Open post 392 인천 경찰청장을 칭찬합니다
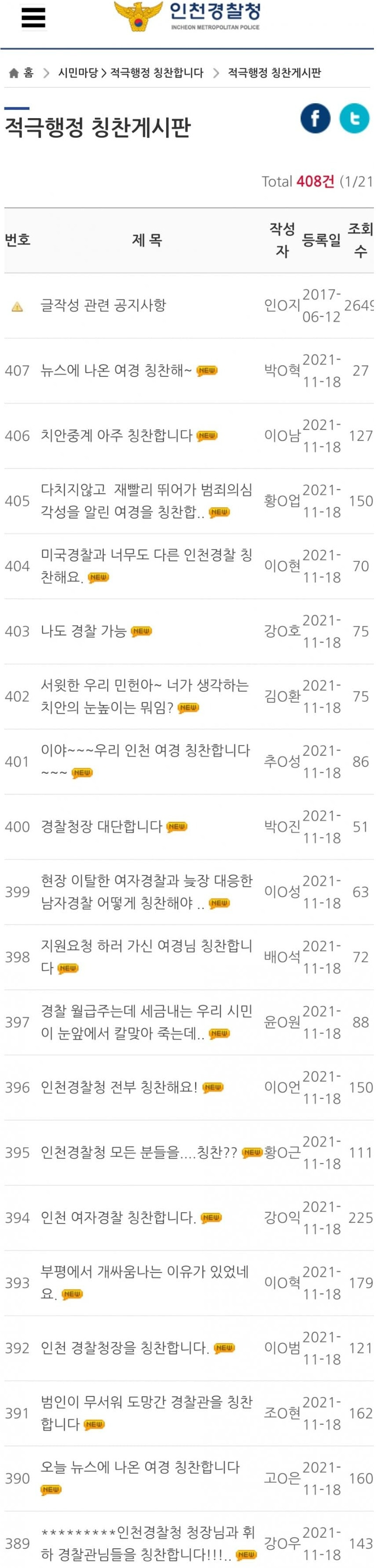 (125, 1347)
